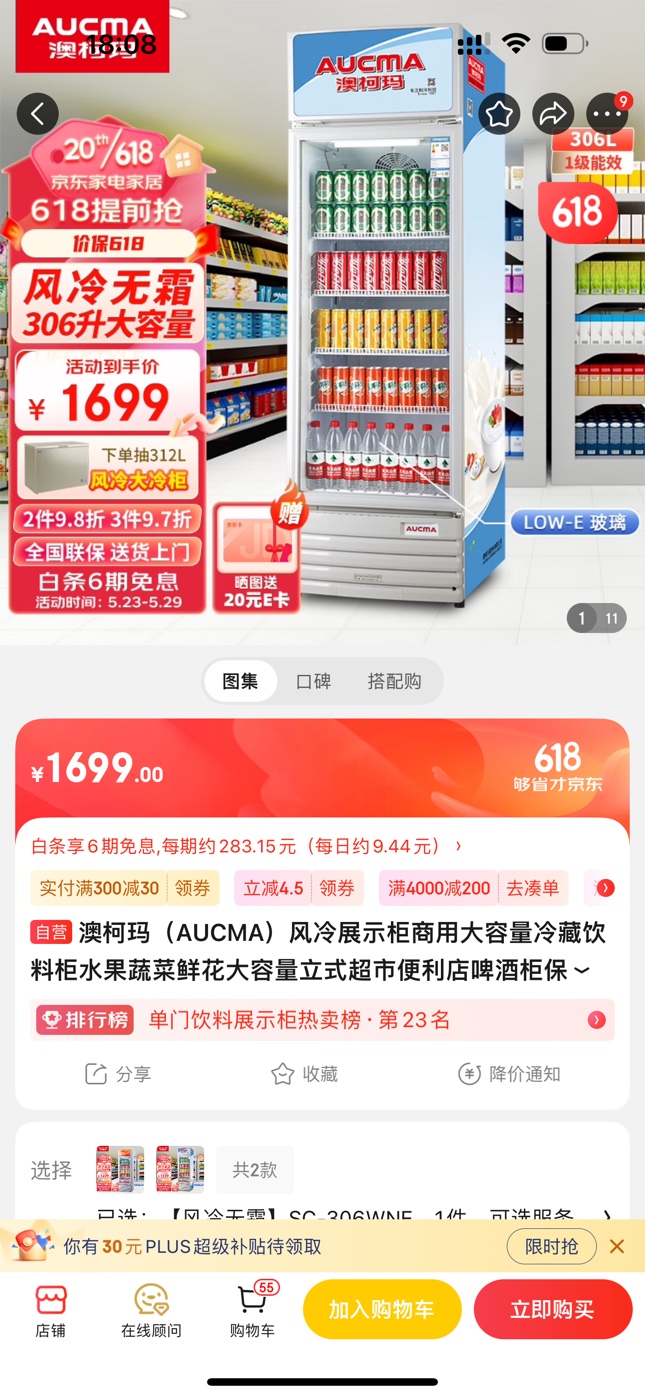Open the 店铺 store page
The image size is (645, 1398).
click(50, 1310)
